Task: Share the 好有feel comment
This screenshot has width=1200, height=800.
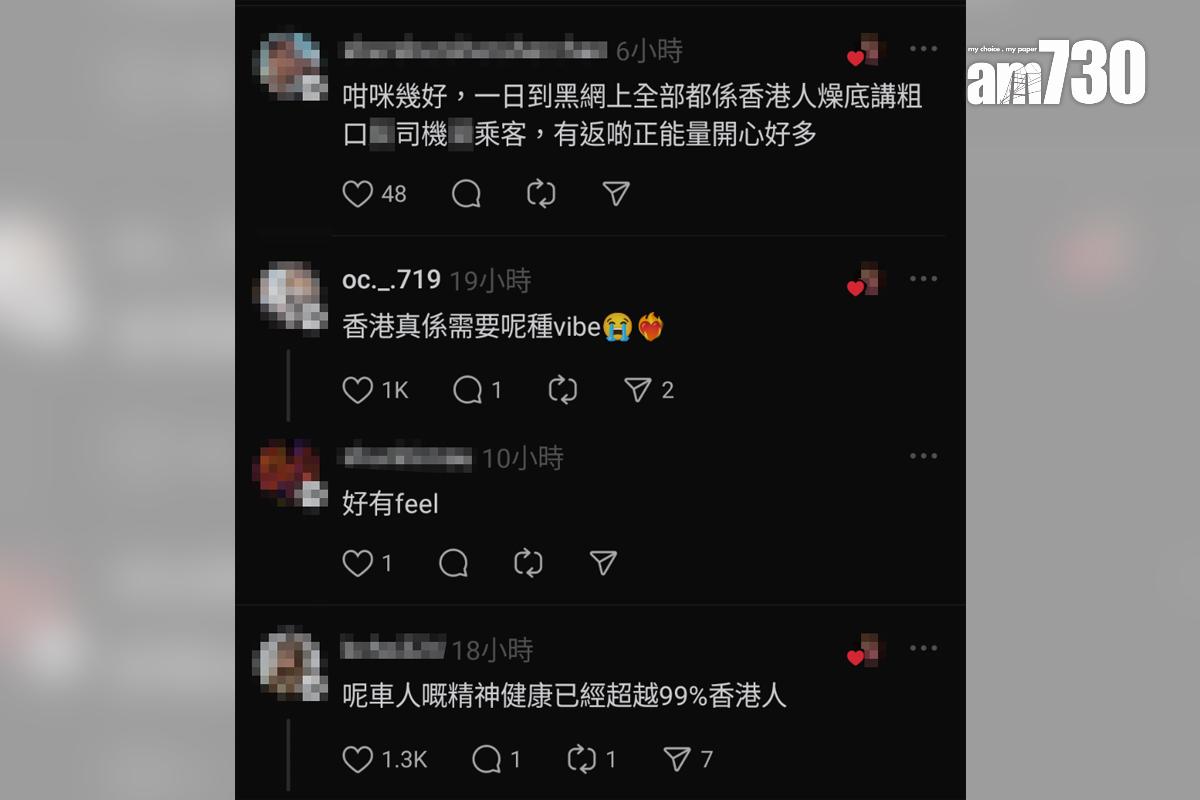Action: 603,564
